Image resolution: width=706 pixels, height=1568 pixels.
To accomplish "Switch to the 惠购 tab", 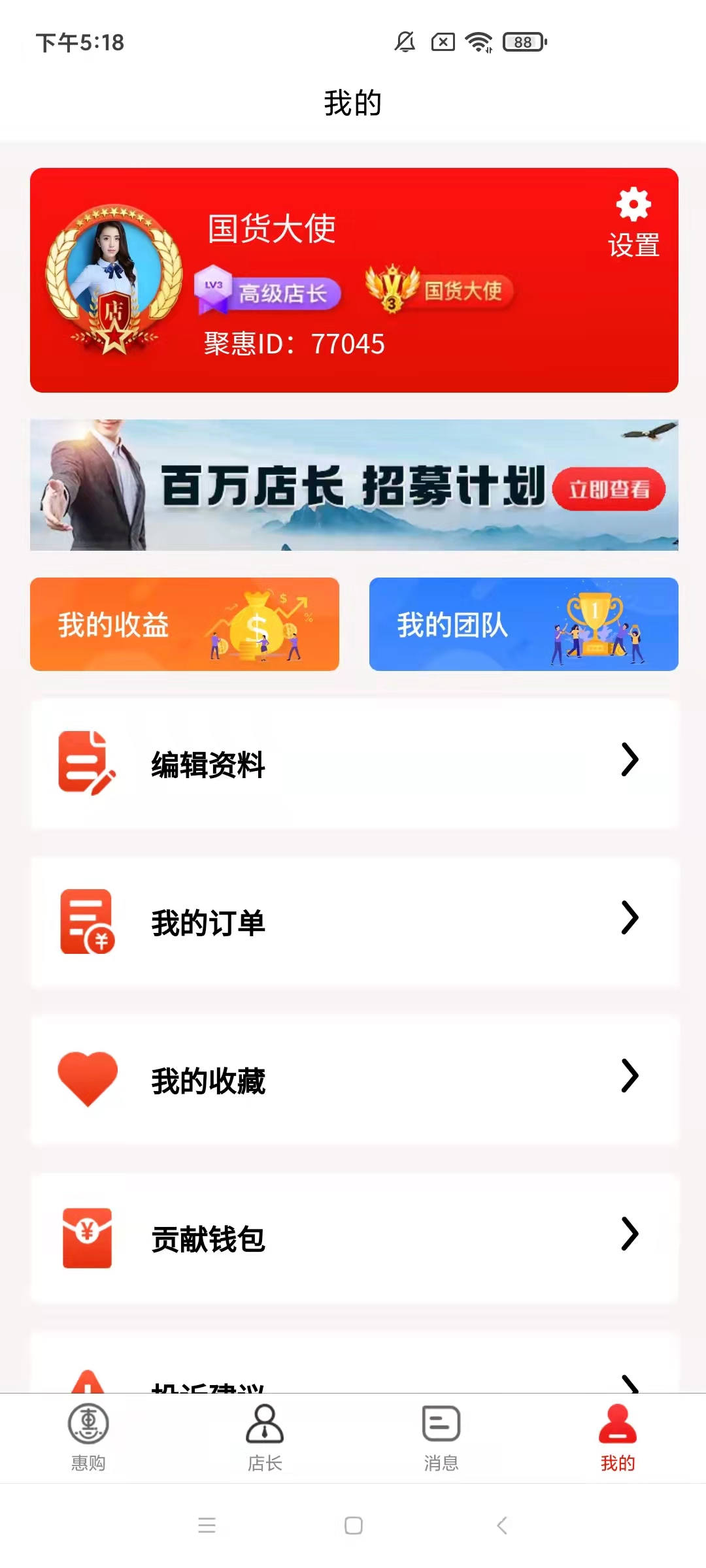I will pyautogui.click(x=88, y=1437).
